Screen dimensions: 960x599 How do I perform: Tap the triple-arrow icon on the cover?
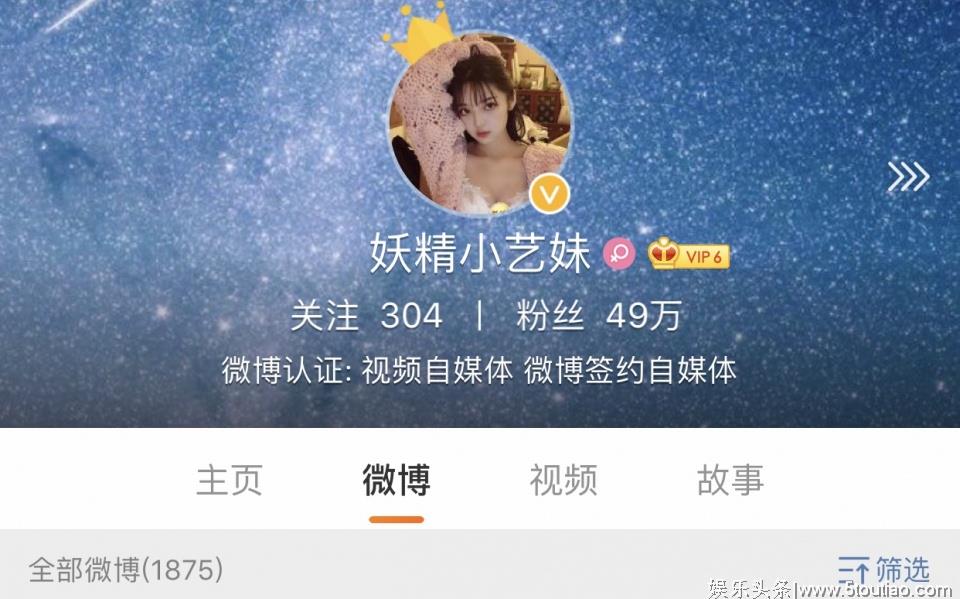[908, 177]
